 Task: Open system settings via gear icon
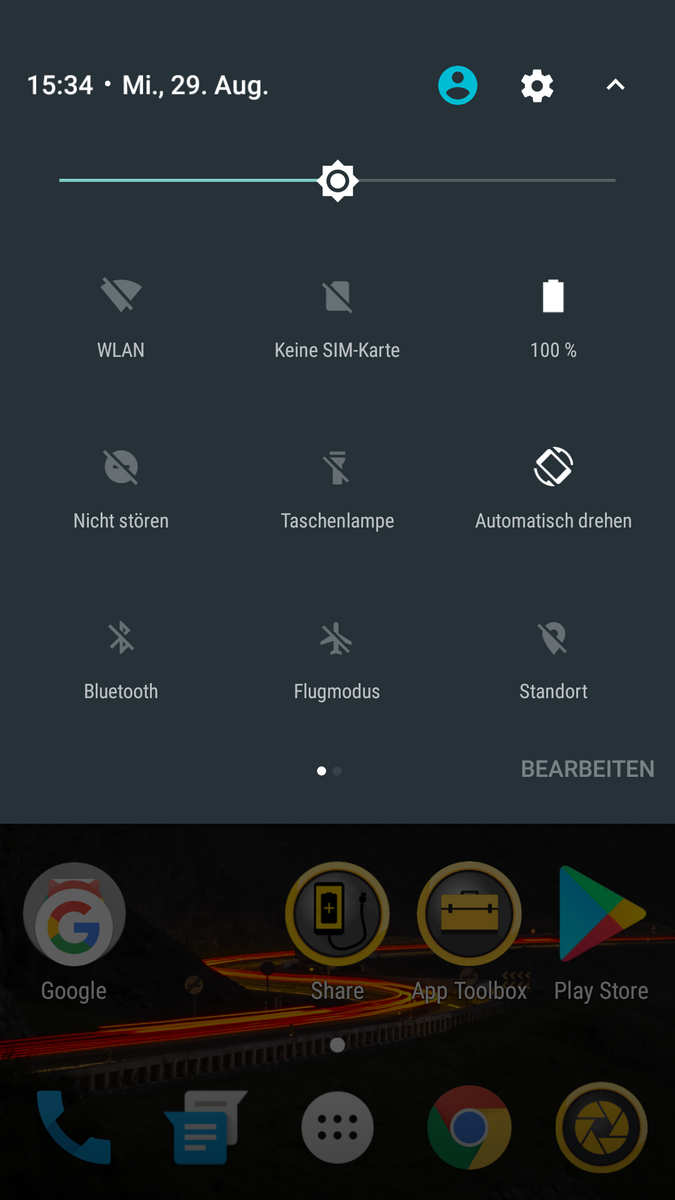pyautogui.click(x=537, y=86)
